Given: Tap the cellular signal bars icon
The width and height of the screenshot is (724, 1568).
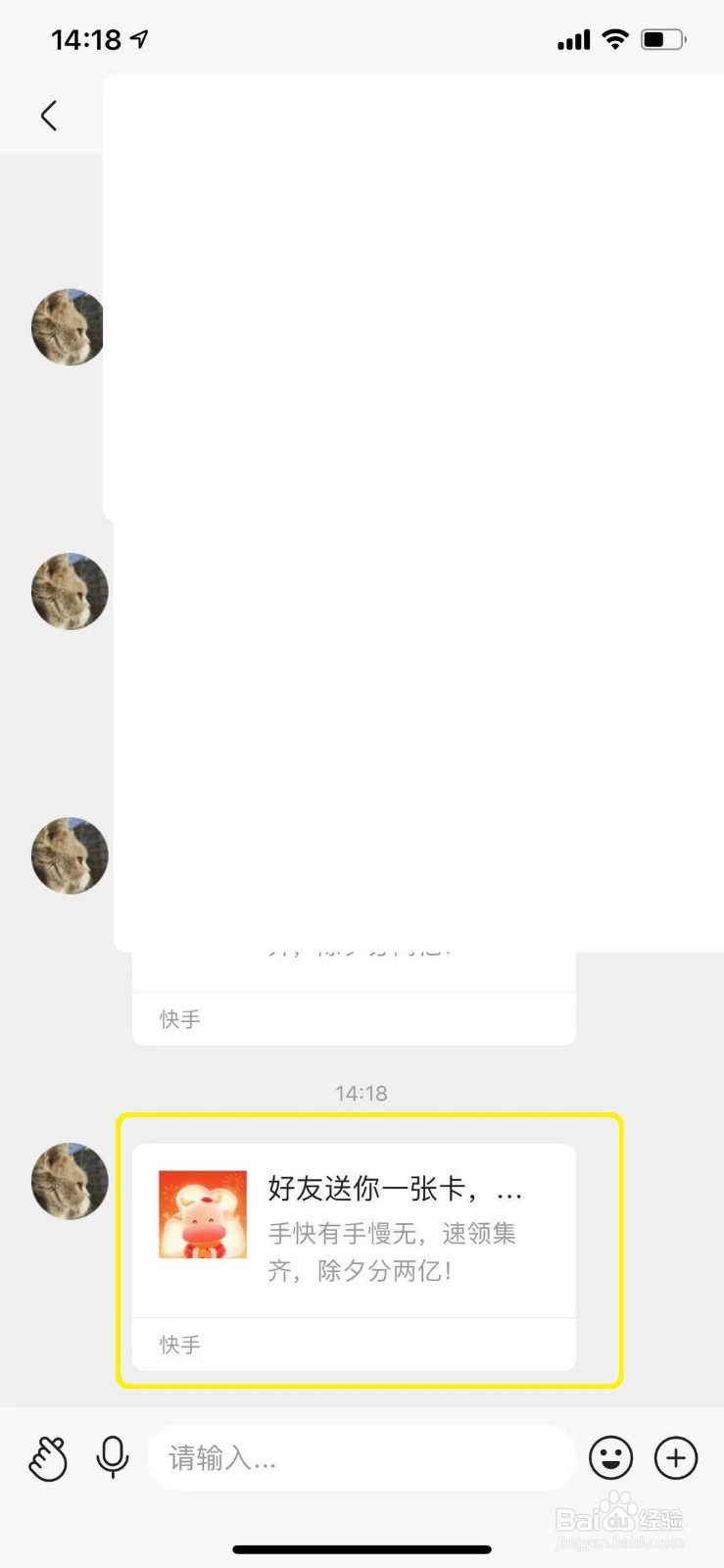Looking at the screenshot, I should (571, 39).
